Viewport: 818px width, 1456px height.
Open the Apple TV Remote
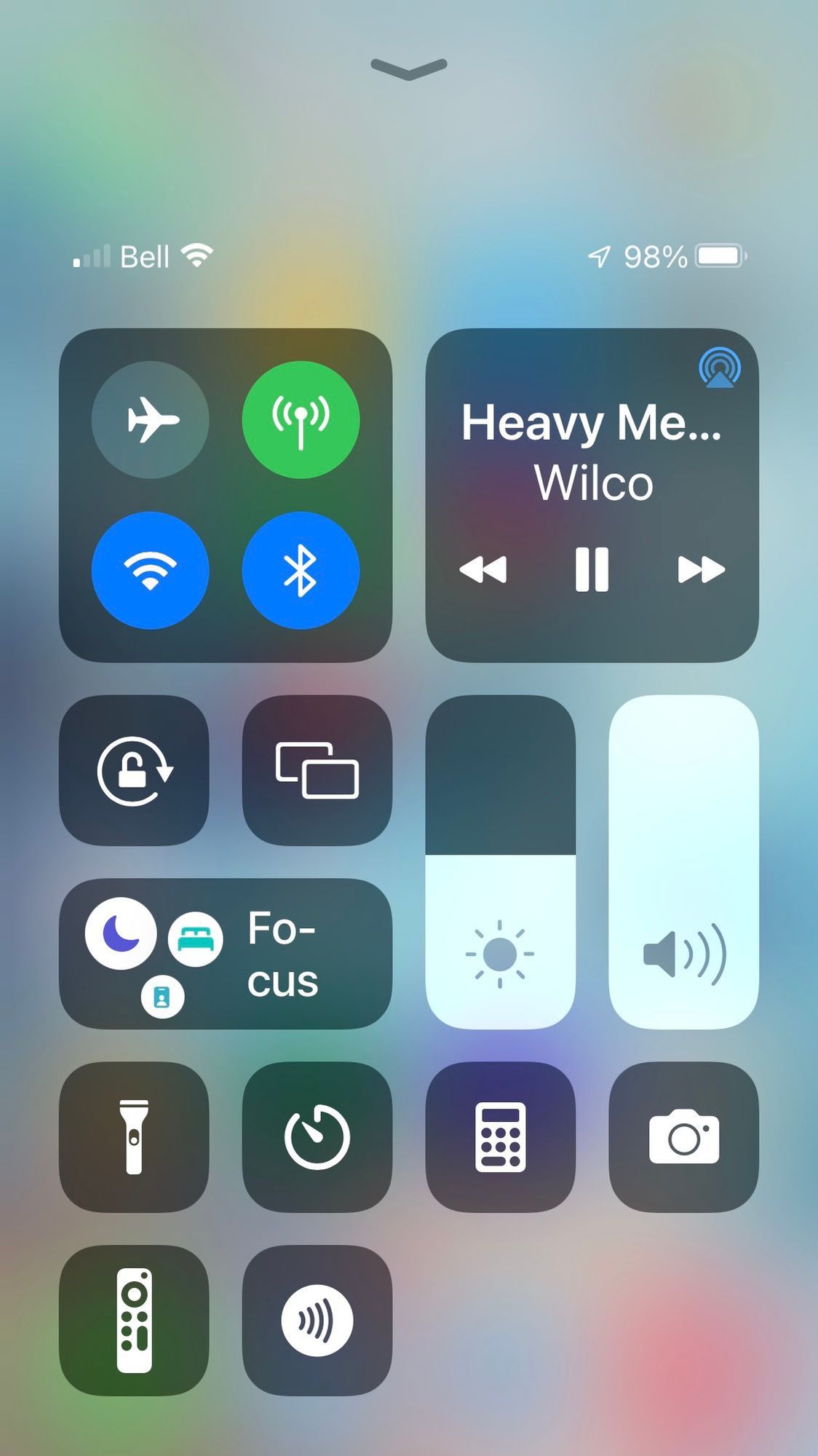[134, 1321]
